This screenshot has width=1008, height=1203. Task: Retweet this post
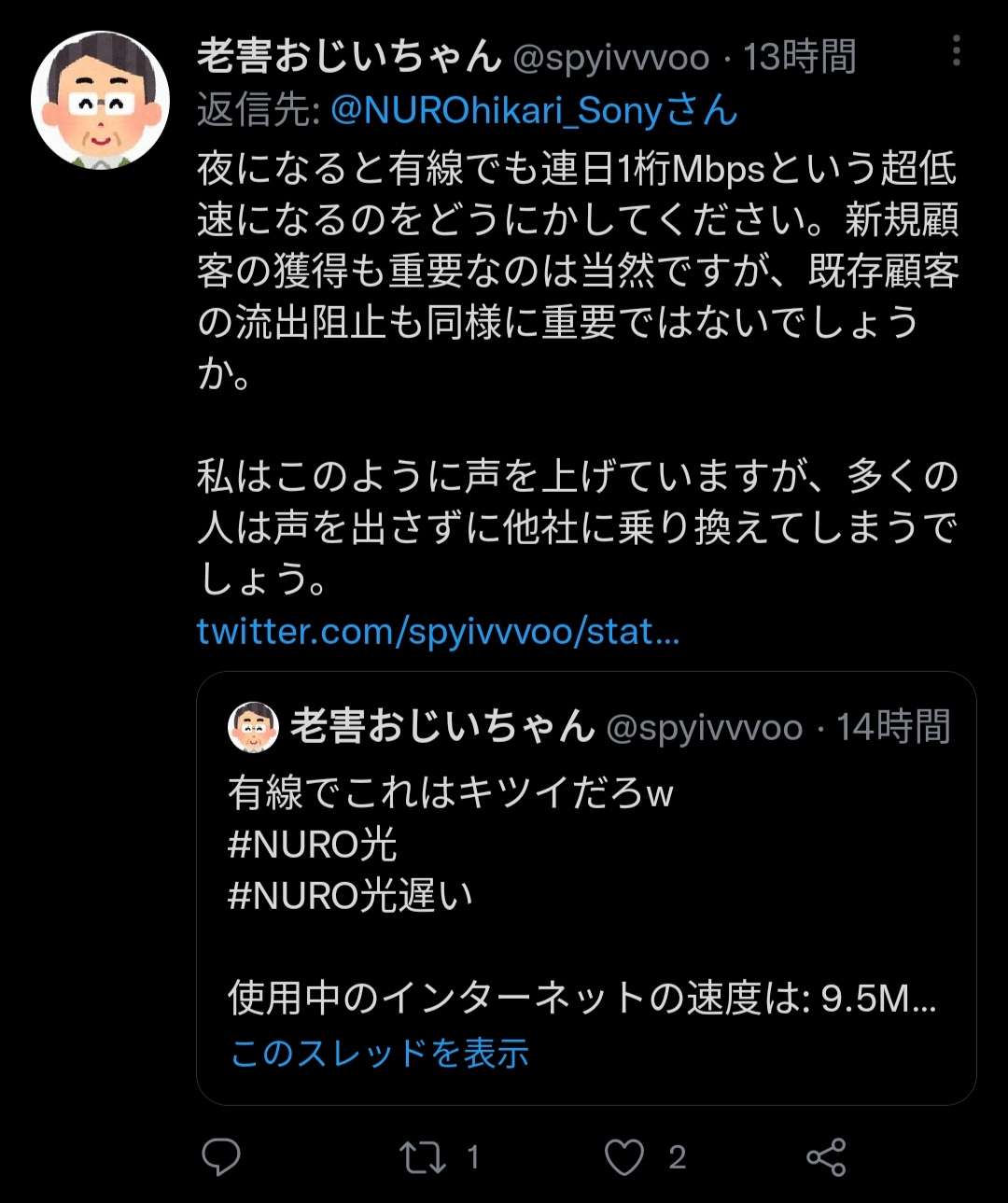pos(423,1157)
